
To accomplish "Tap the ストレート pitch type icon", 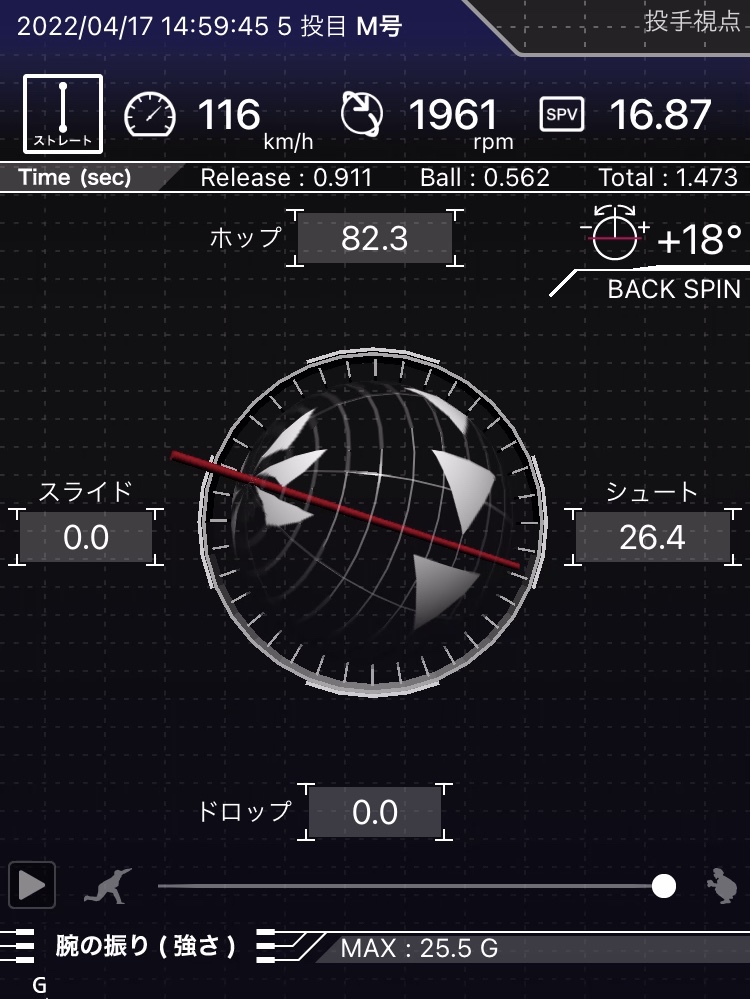I will (x=62, y=115).
